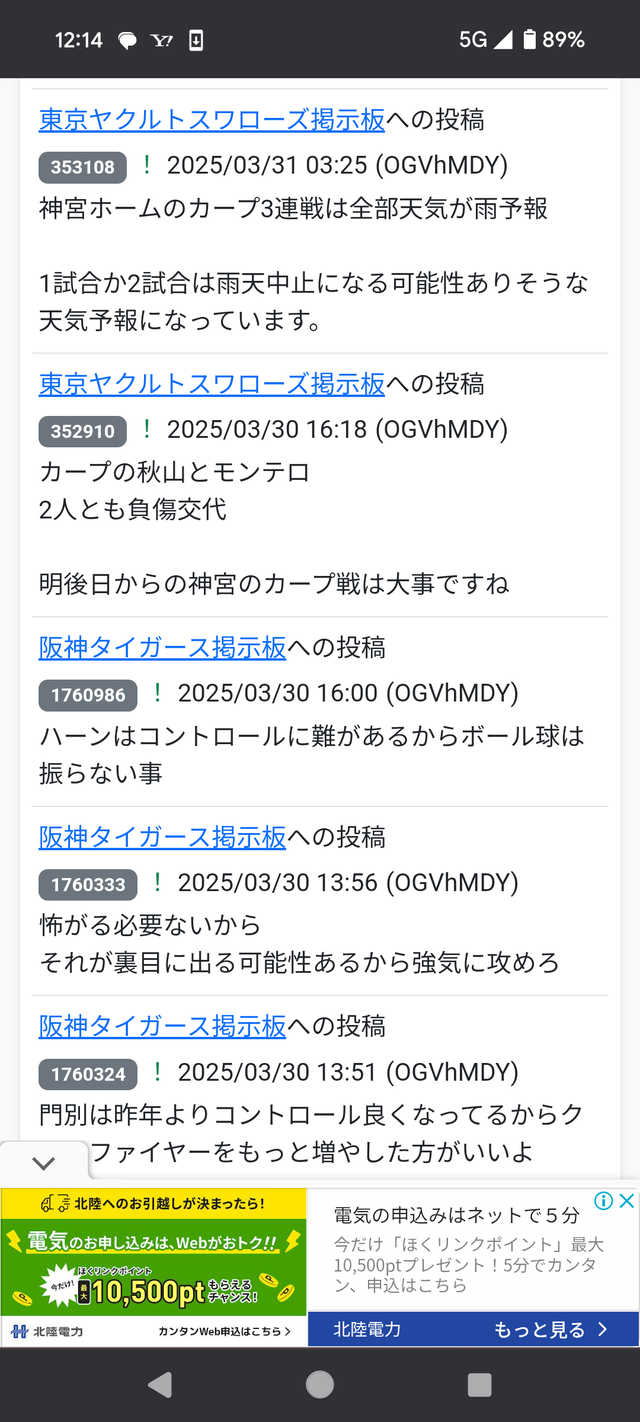Tap post number badge 352910
The image size is (640, 1422).
pos(83,431)
